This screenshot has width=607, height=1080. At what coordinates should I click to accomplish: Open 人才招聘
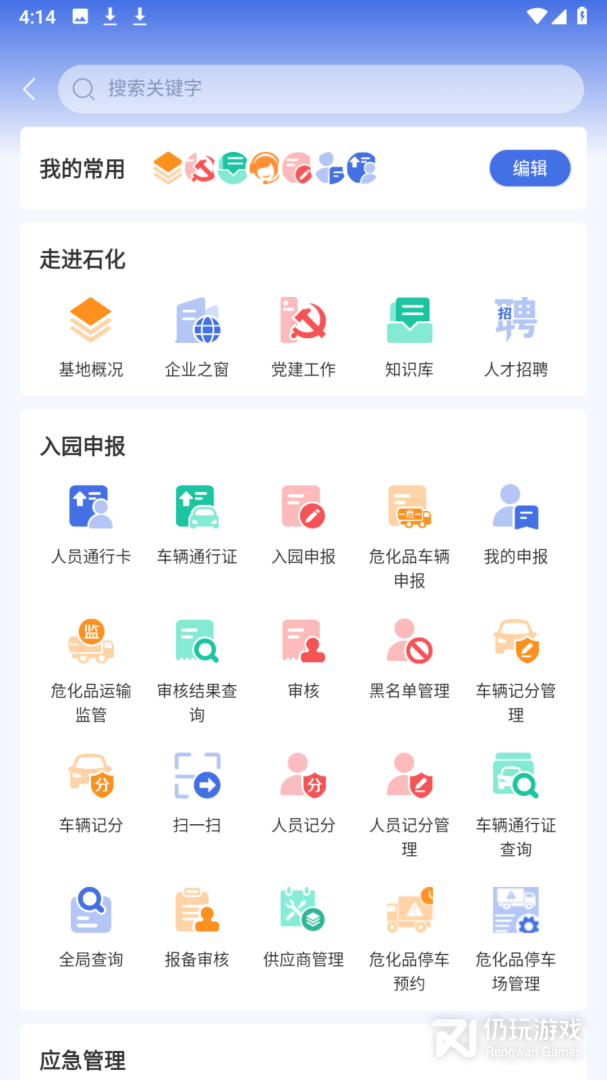tap(516, 337)
